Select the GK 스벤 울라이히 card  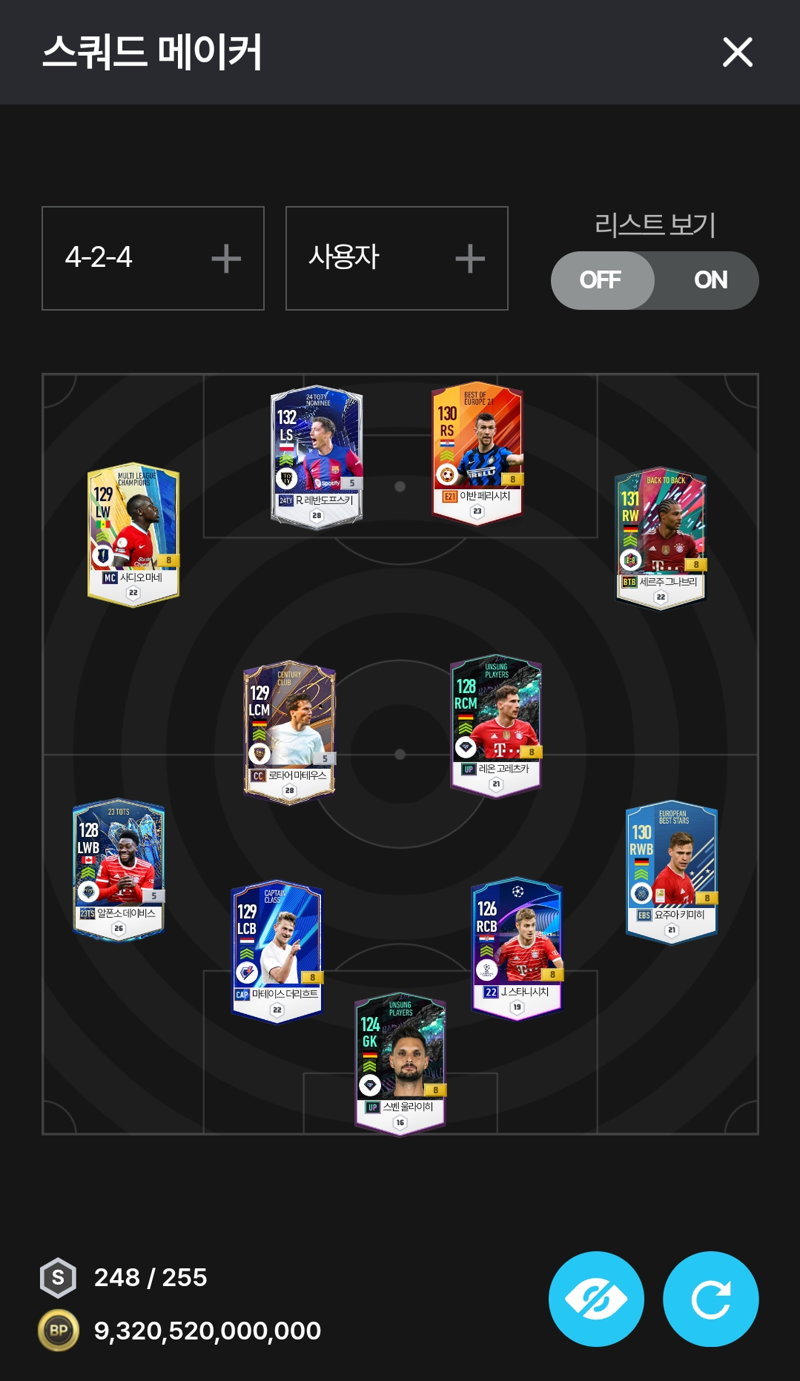[400, 1063]
